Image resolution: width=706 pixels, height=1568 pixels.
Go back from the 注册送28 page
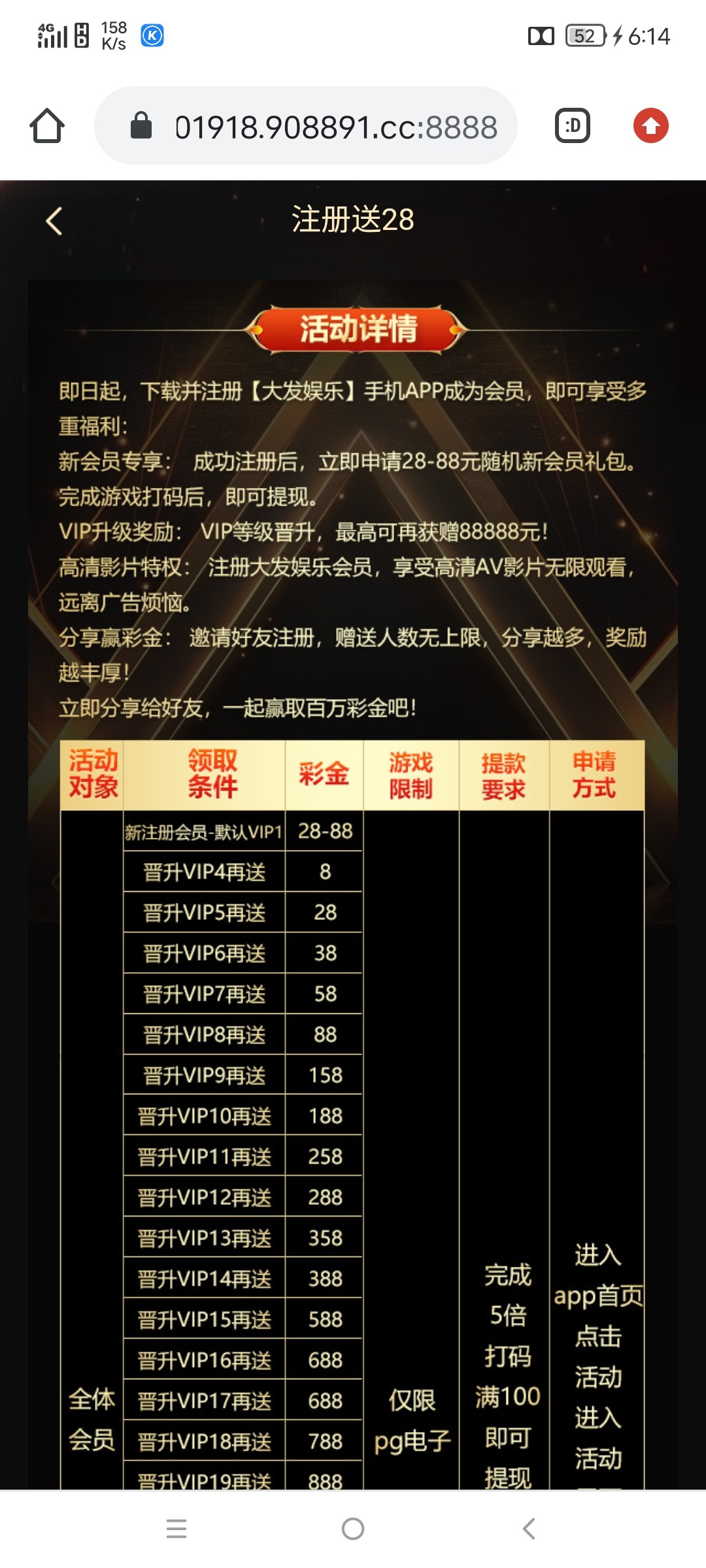point(54,221)
